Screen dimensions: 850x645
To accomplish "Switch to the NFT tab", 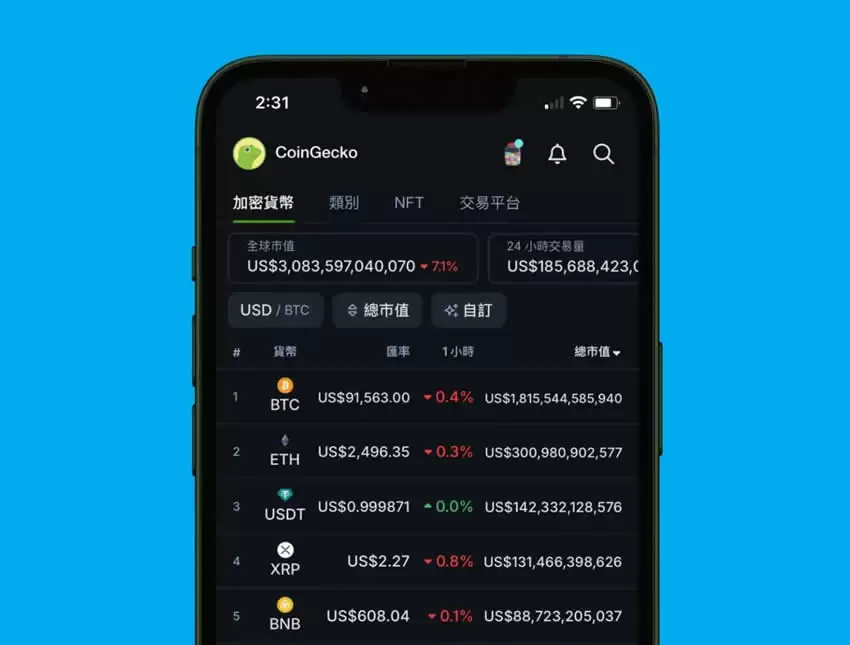I will [408, 203].
